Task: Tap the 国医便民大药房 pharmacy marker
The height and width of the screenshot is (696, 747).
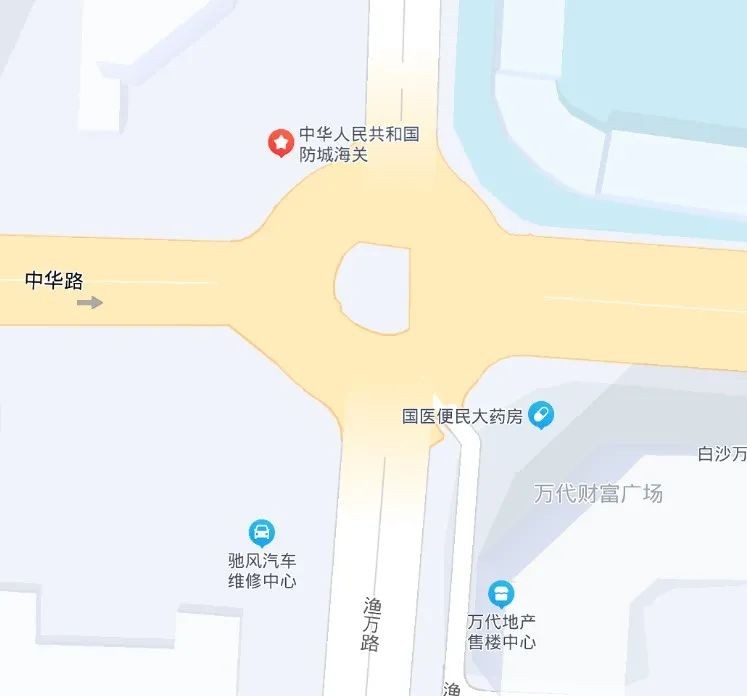Action: pos(541,414)
